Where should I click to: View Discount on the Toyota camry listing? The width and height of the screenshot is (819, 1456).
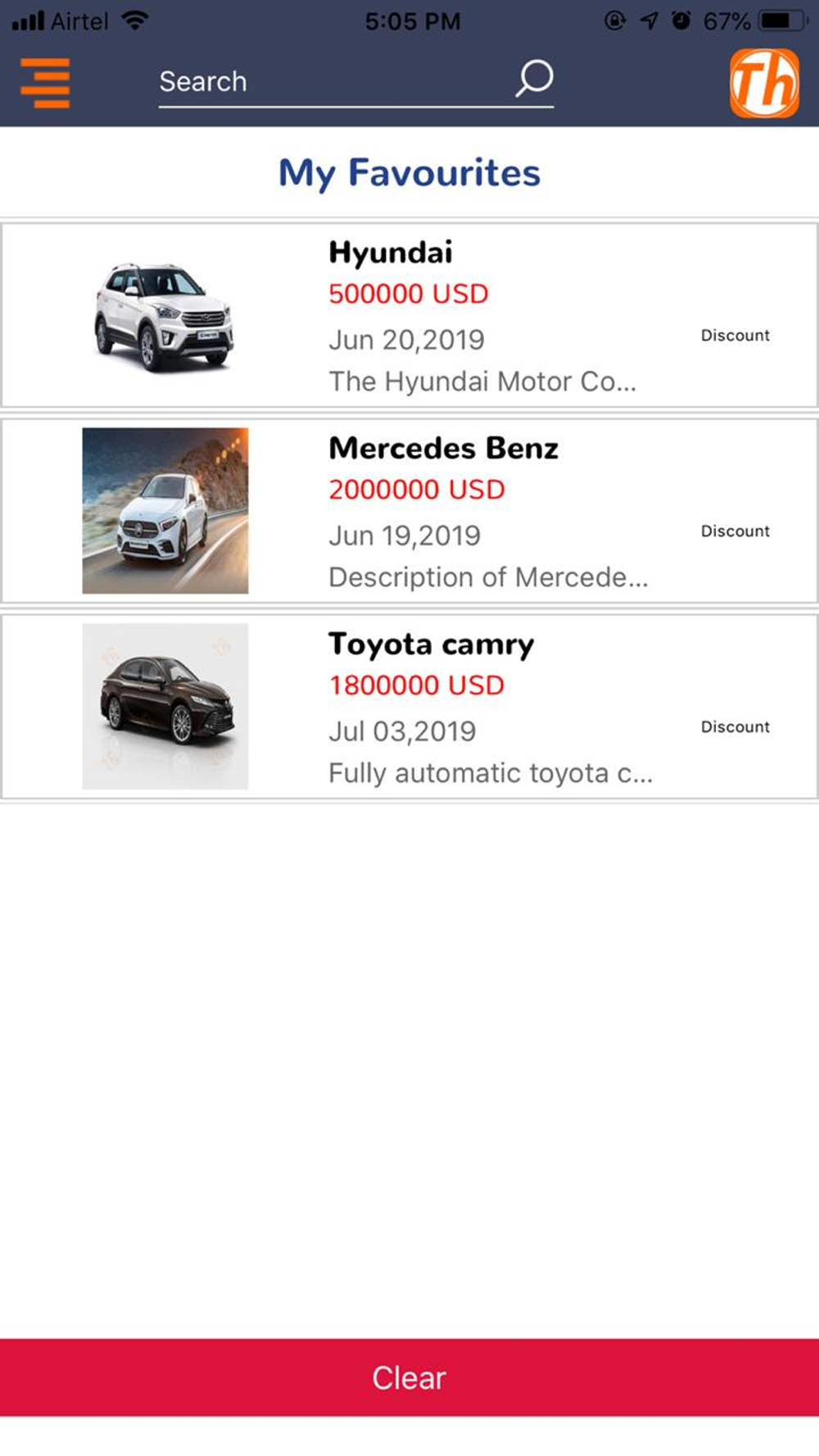point(735,726)
